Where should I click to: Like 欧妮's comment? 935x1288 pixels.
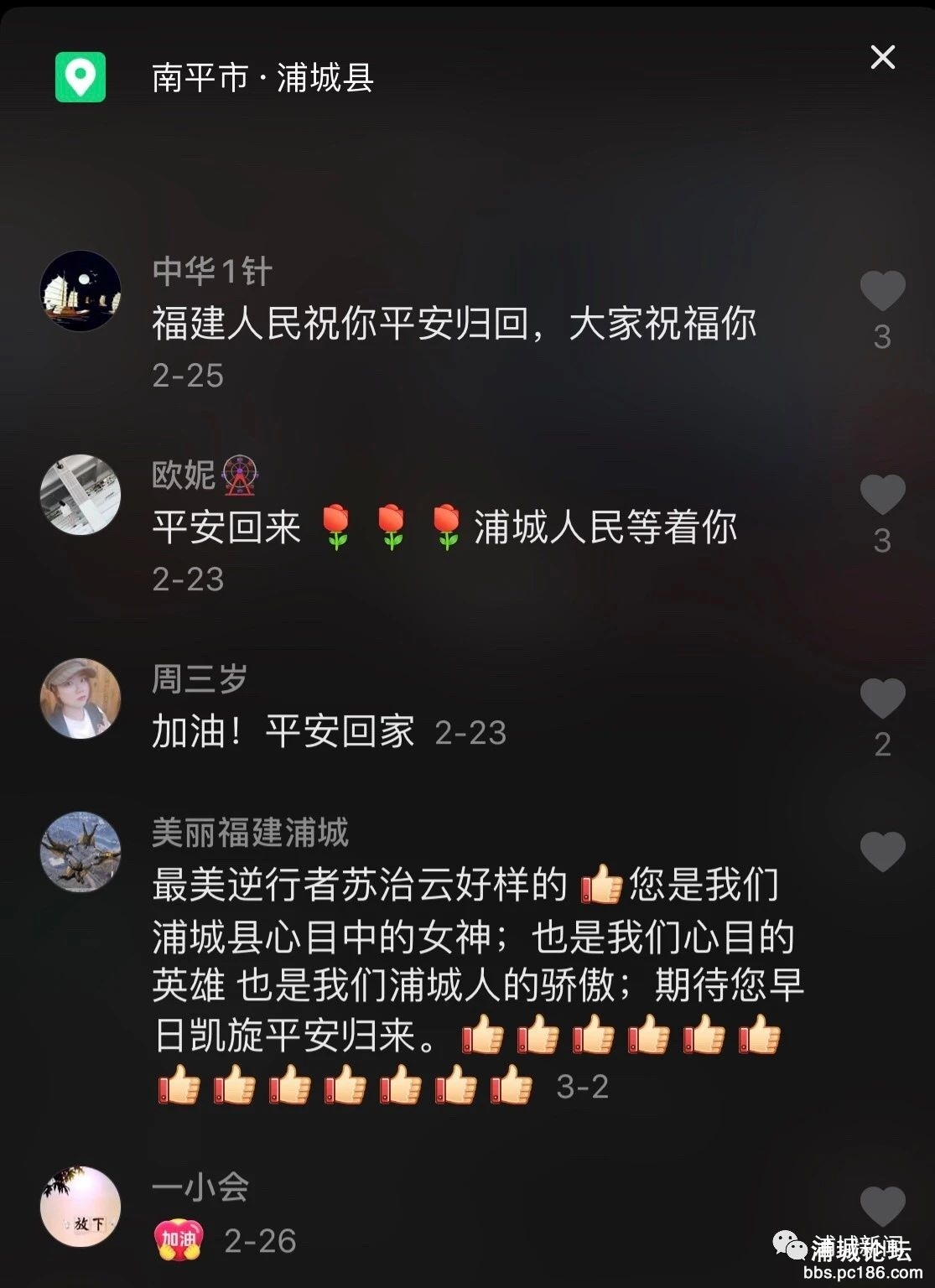pyautogui.click(x=882, y=495)
